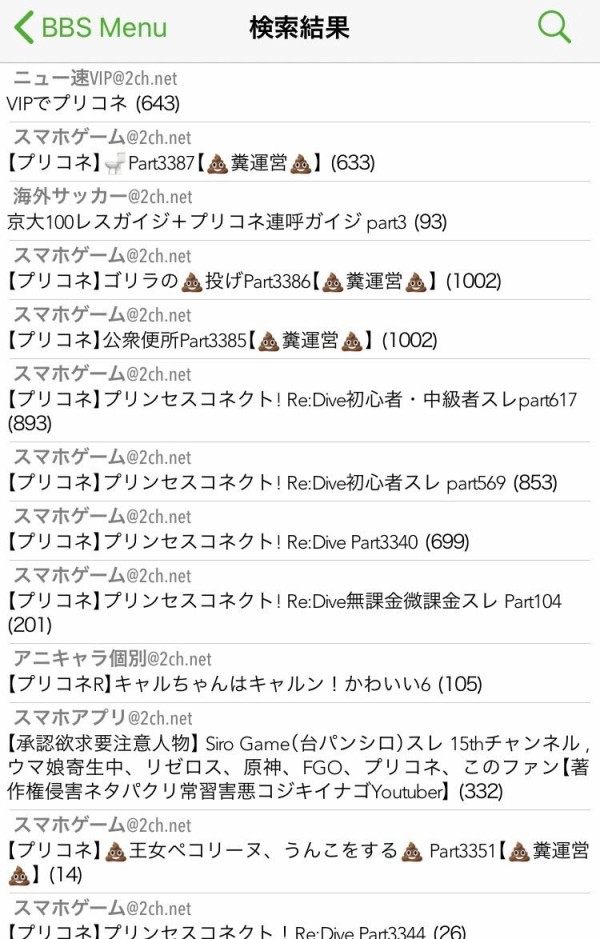Viewport: 600px width, 939px height.
Task: Open the 京大100レスガイジ part3 thread
Action: (x=227, y=221)
